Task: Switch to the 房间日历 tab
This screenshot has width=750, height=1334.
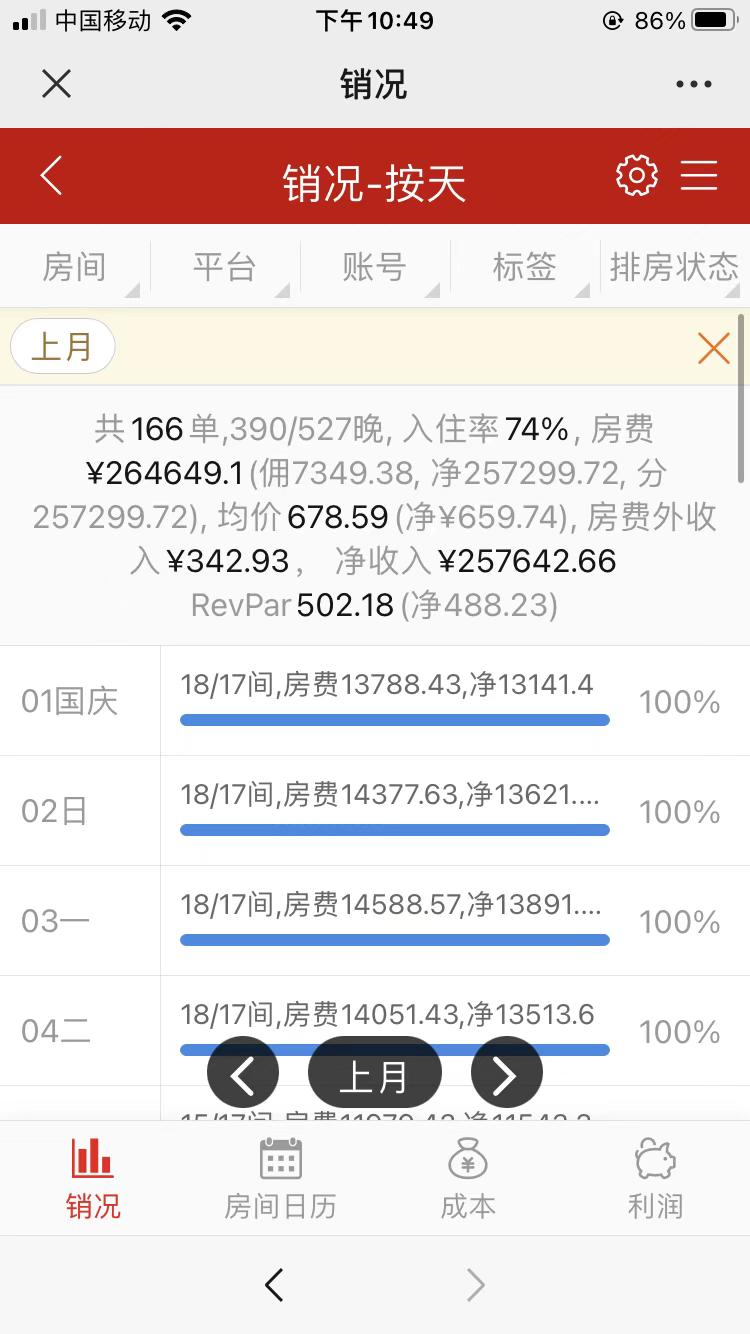Action: 280,1180
